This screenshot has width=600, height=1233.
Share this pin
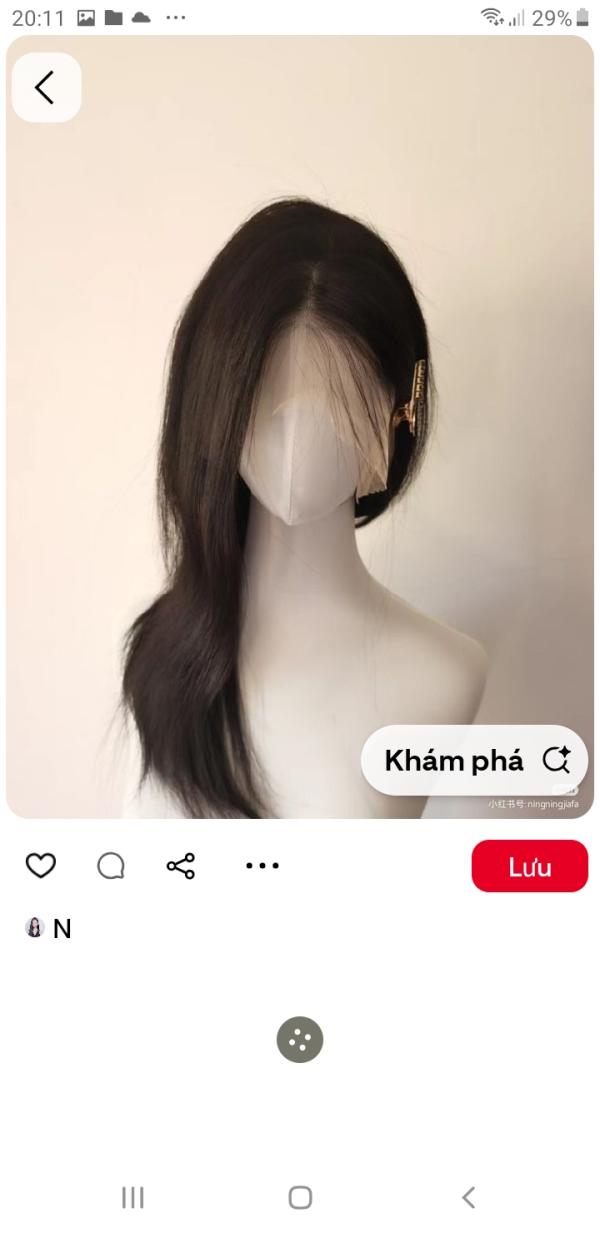pos(181,866)
